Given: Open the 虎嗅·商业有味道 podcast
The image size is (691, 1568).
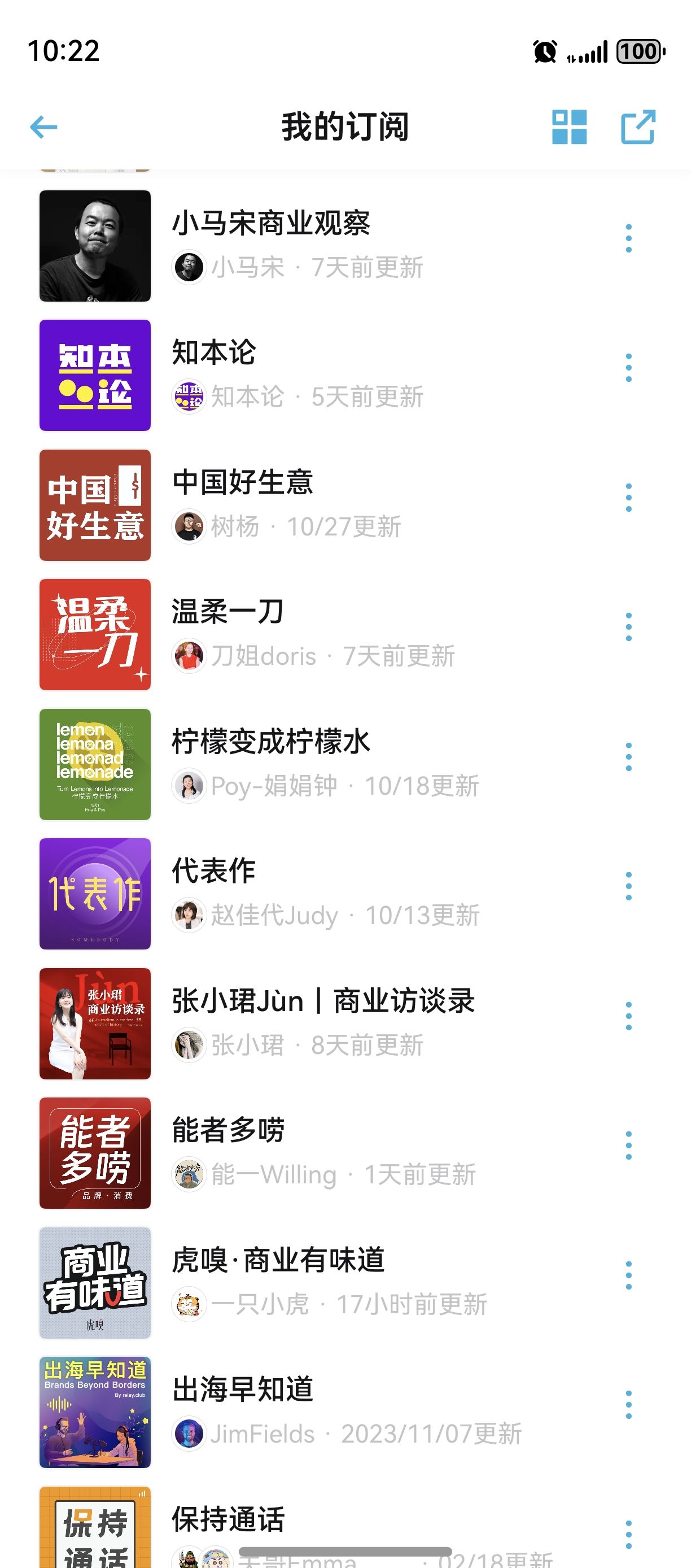Looking at the screenshot, I should click(x=278, y=1260).
